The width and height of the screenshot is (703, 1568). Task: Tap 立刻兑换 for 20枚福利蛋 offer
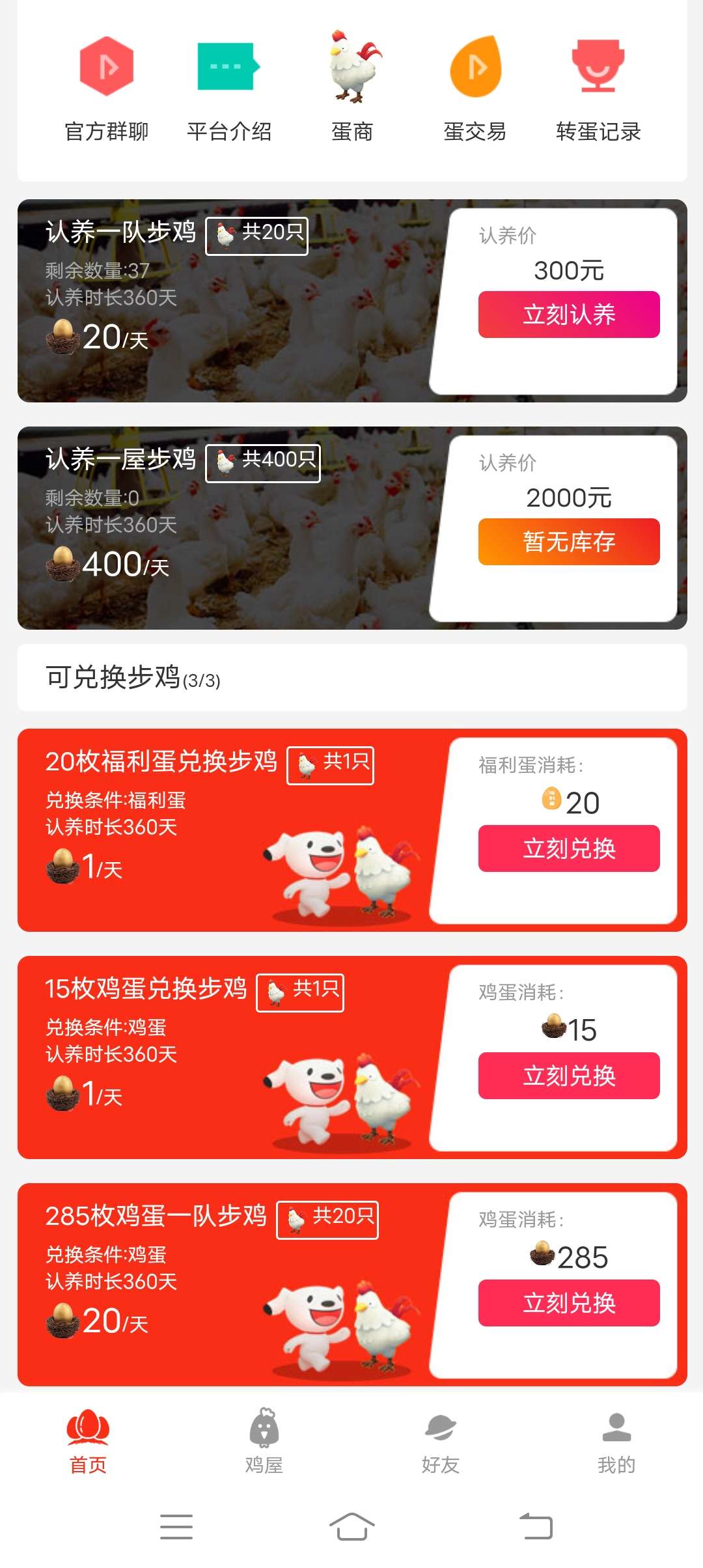(569, 848)
